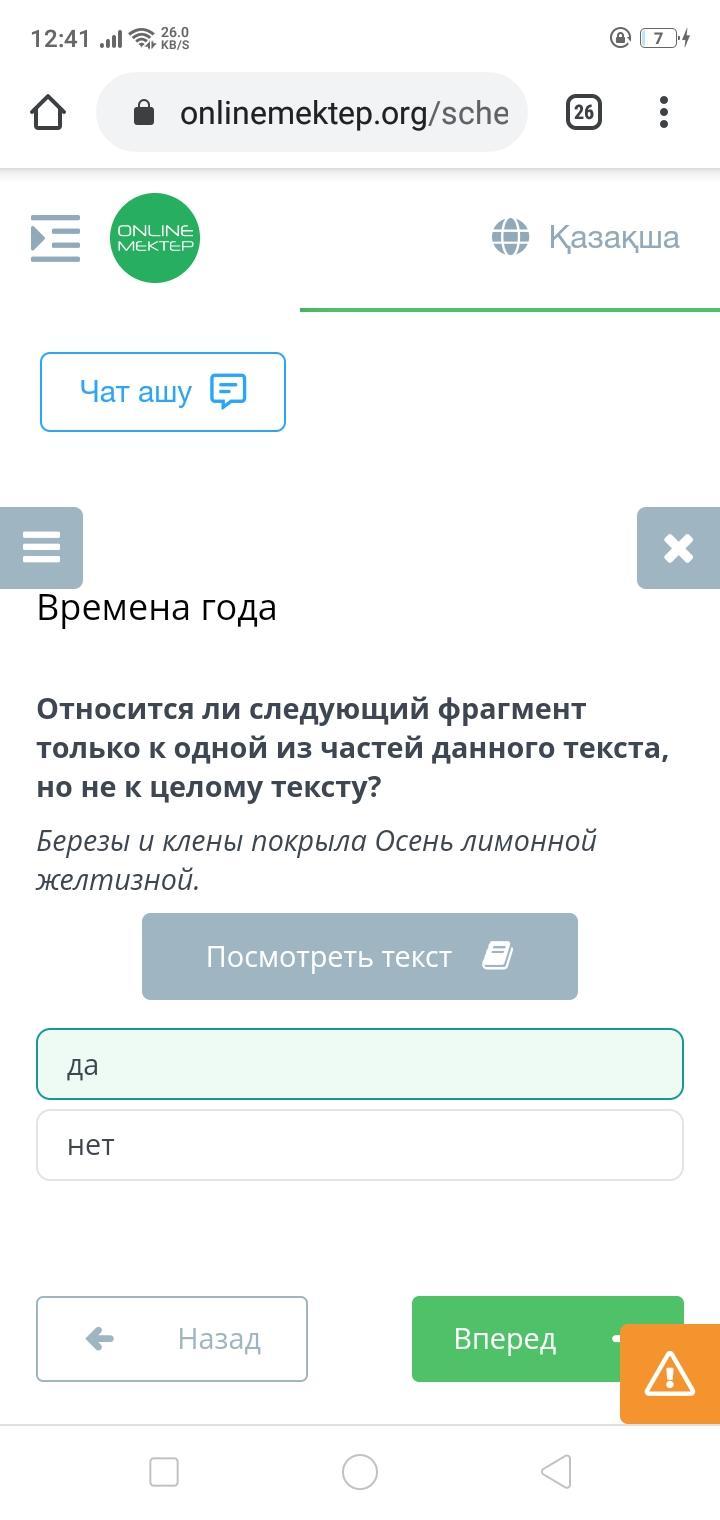This screenshot has width=720, height=1520.
Task: Select the answer нет
Action: point(360,1145)
